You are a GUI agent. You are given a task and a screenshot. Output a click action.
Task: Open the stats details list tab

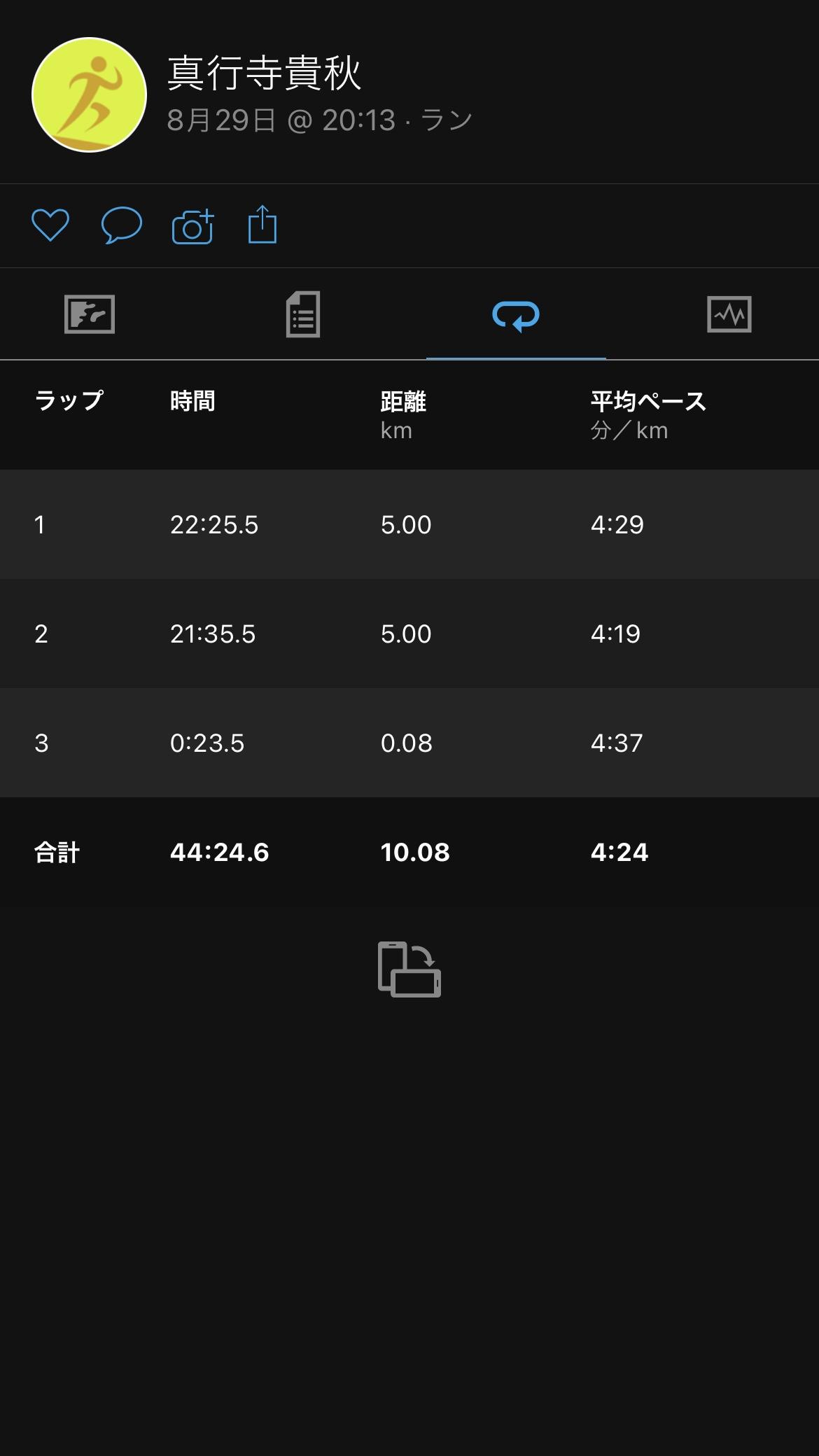(x=303, y=314)
